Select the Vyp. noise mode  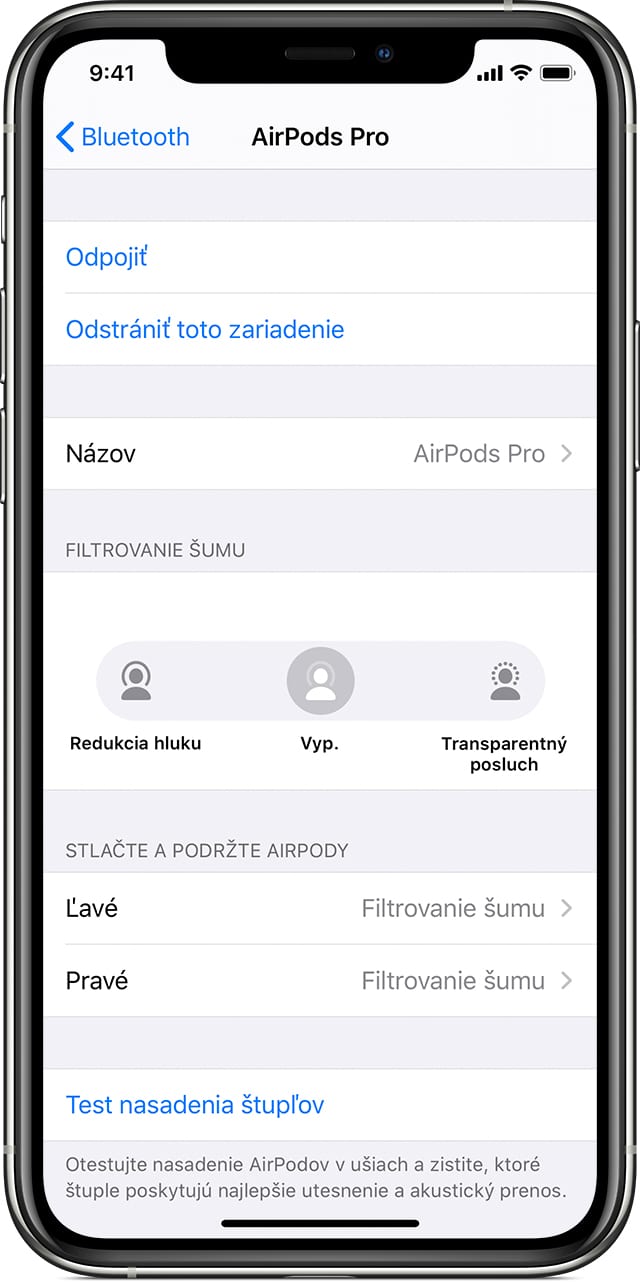320,682
